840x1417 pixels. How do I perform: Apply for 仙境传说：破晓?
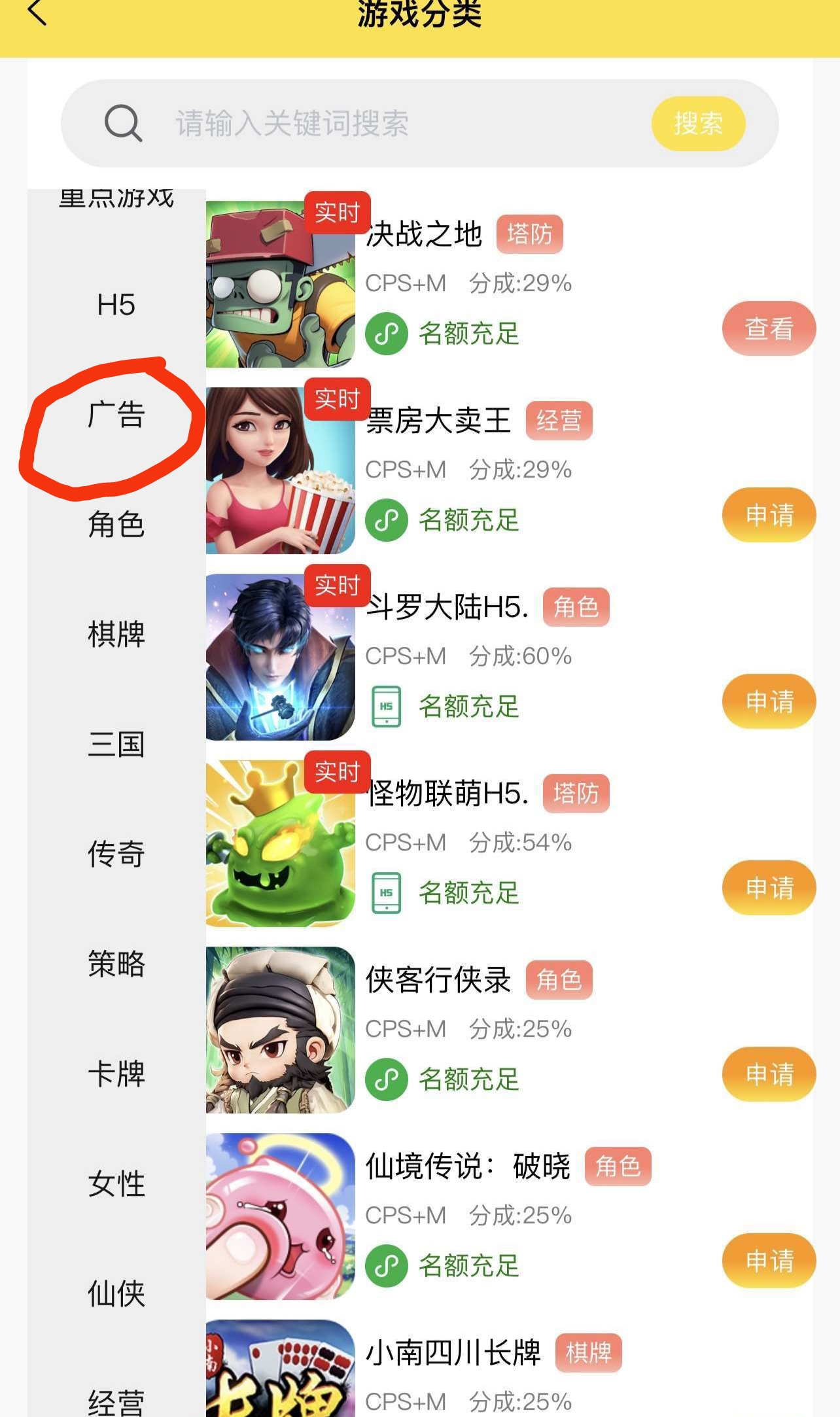(769, 1261)
